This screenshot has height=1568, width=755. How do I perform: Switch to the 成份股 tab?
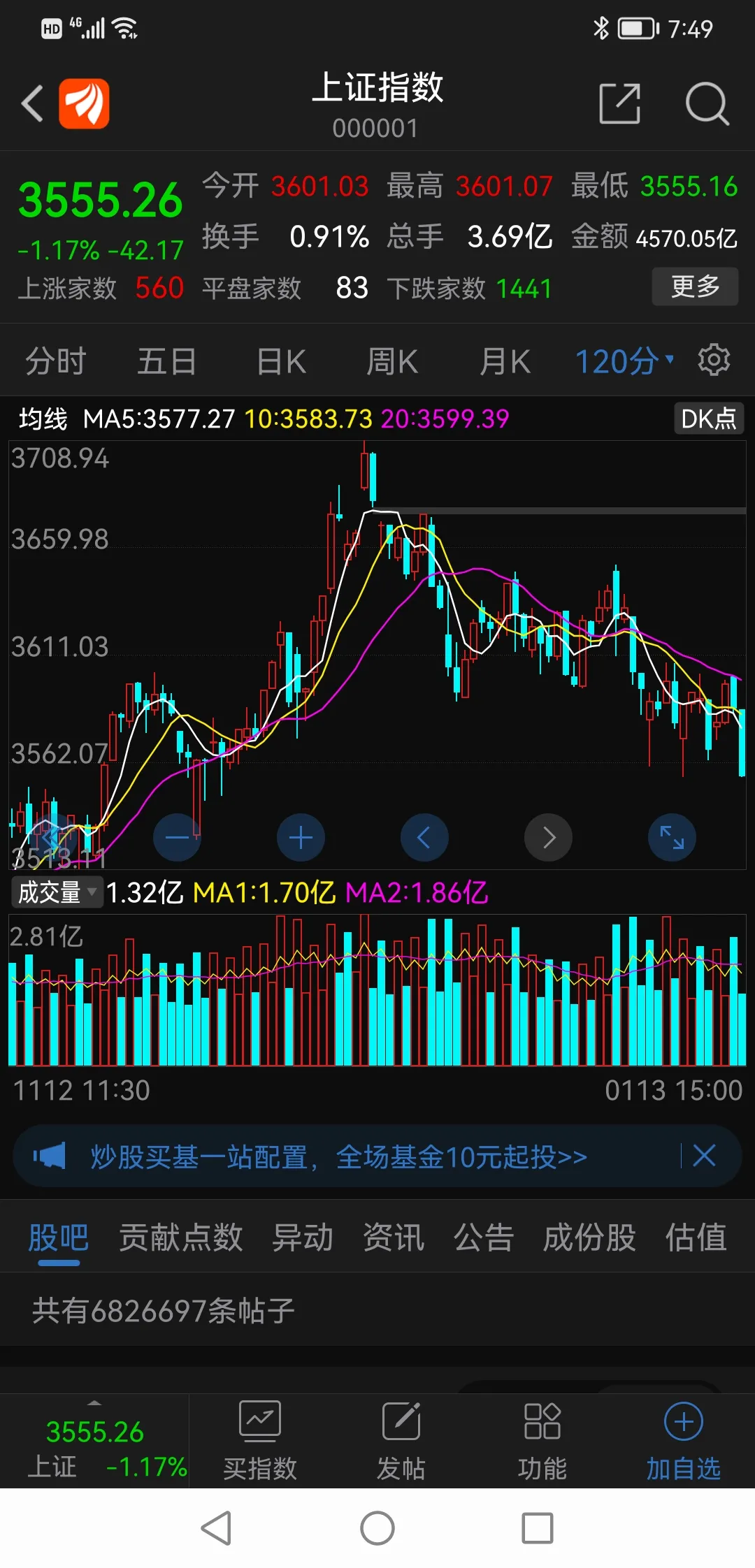click(589, 1237)
